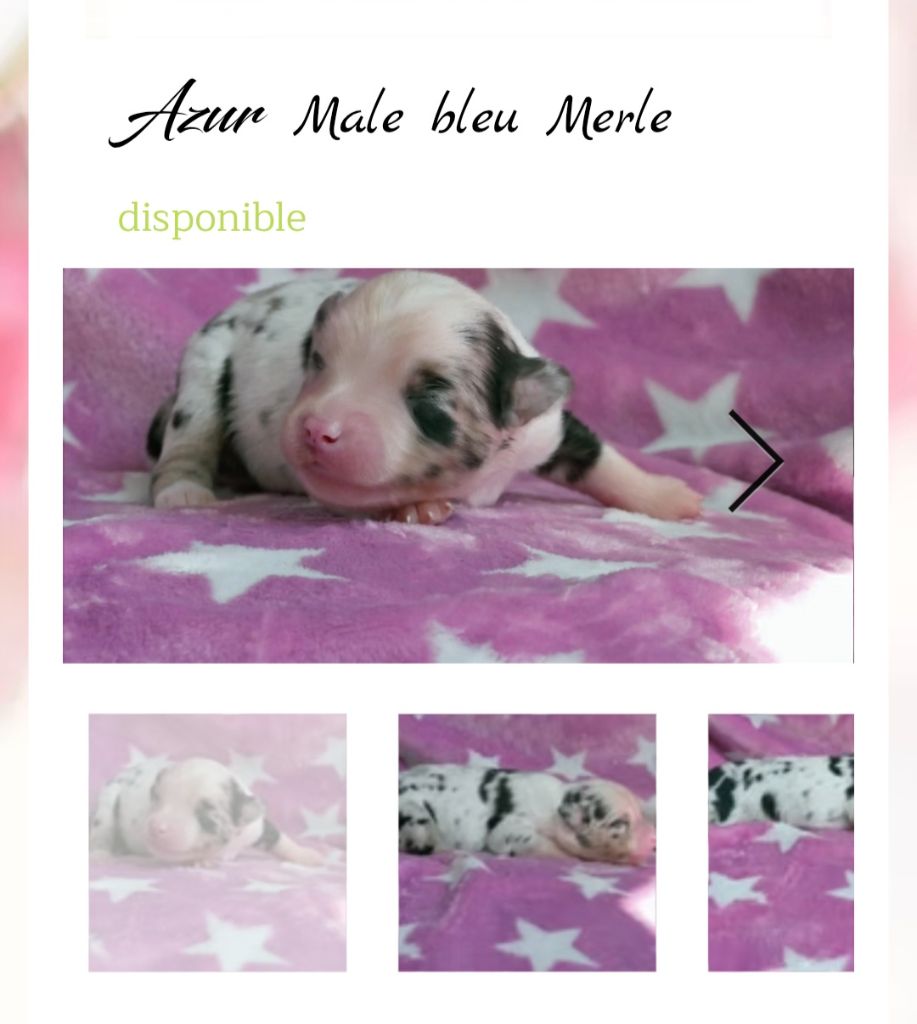Select the middle thumbnail of the puppy lying sideways

(527, 842)
